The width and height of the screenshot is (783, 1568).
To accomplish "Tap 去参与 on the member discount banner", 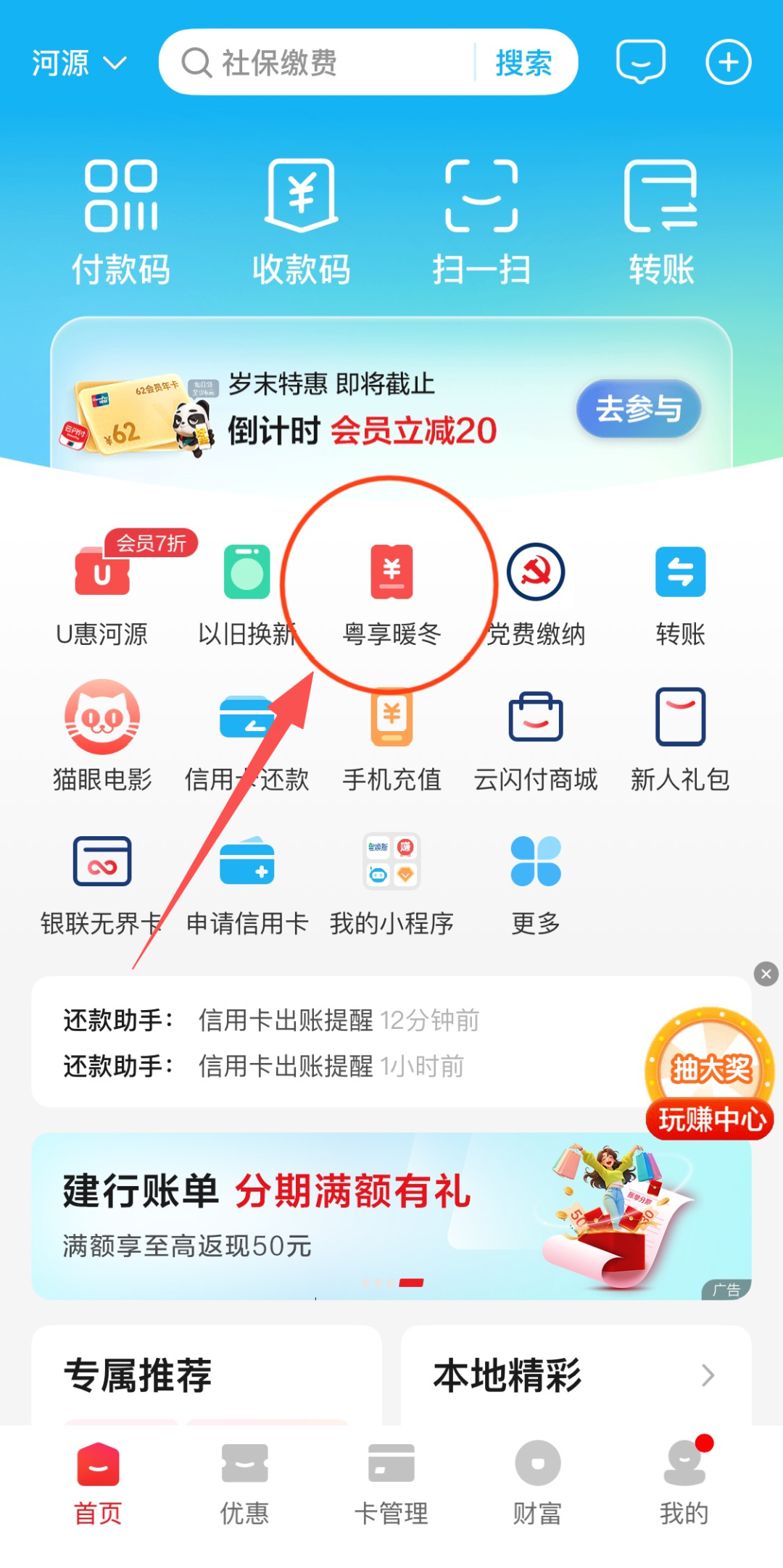I will click(639, 409).
